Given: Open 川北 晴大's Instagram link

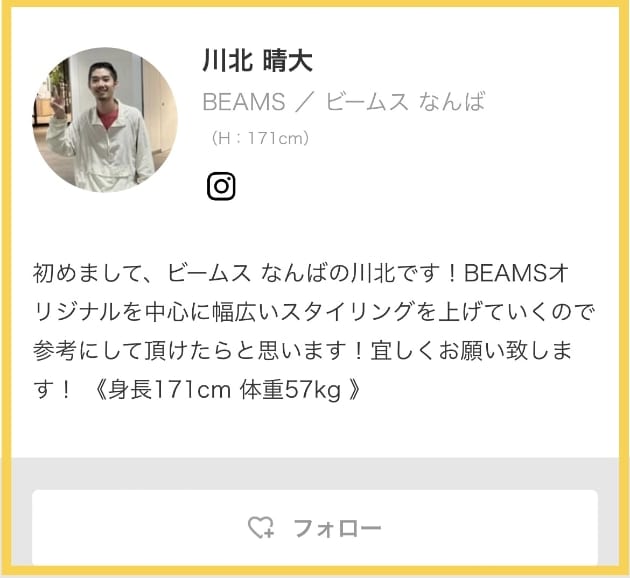Looking at the screenshot, I should click(x=221, y=186).
